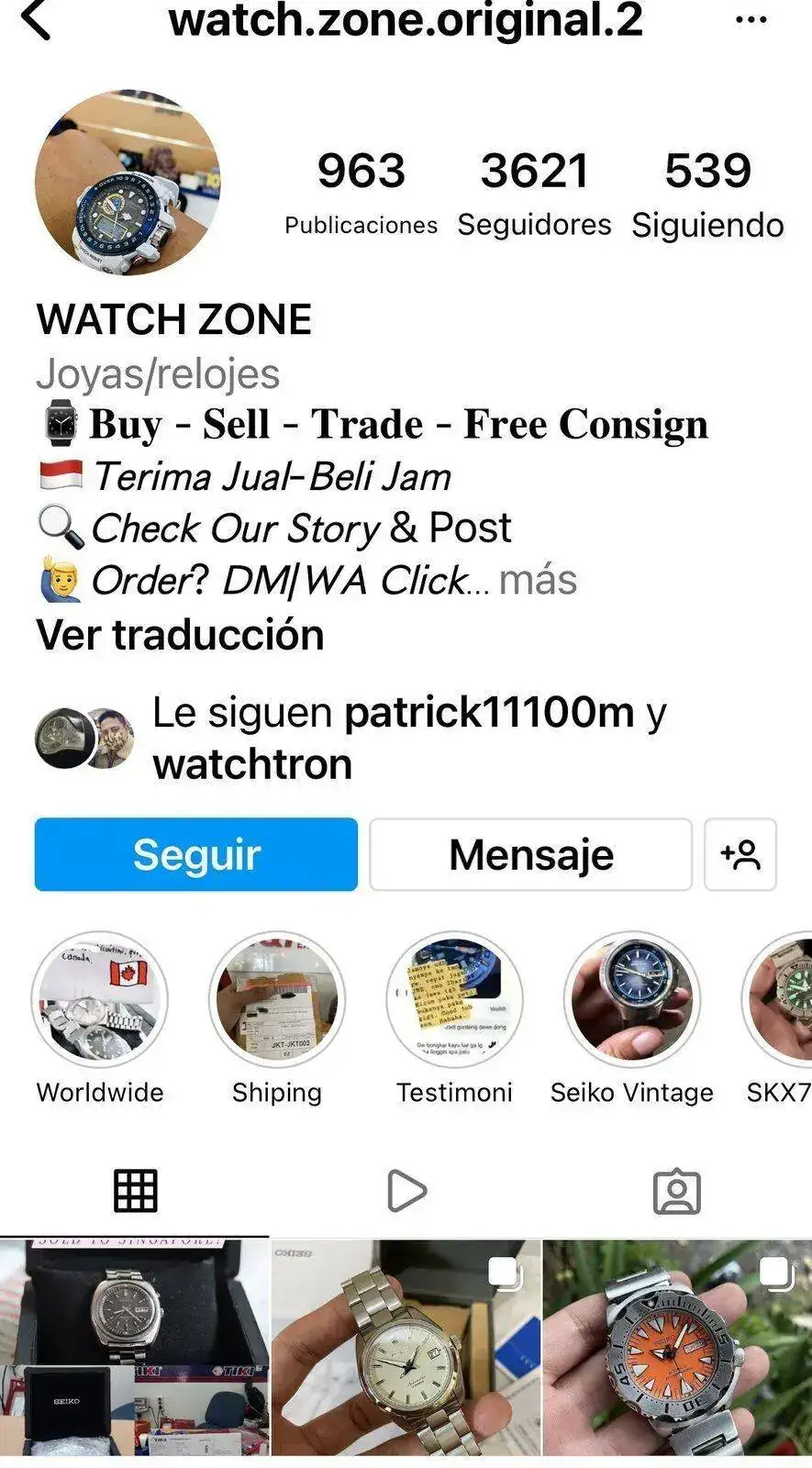This screenshot has width=812, height=1468.
Task: Tap Ver traducción to translate bio
Action: pyautogui.click(x=180, y=635)
